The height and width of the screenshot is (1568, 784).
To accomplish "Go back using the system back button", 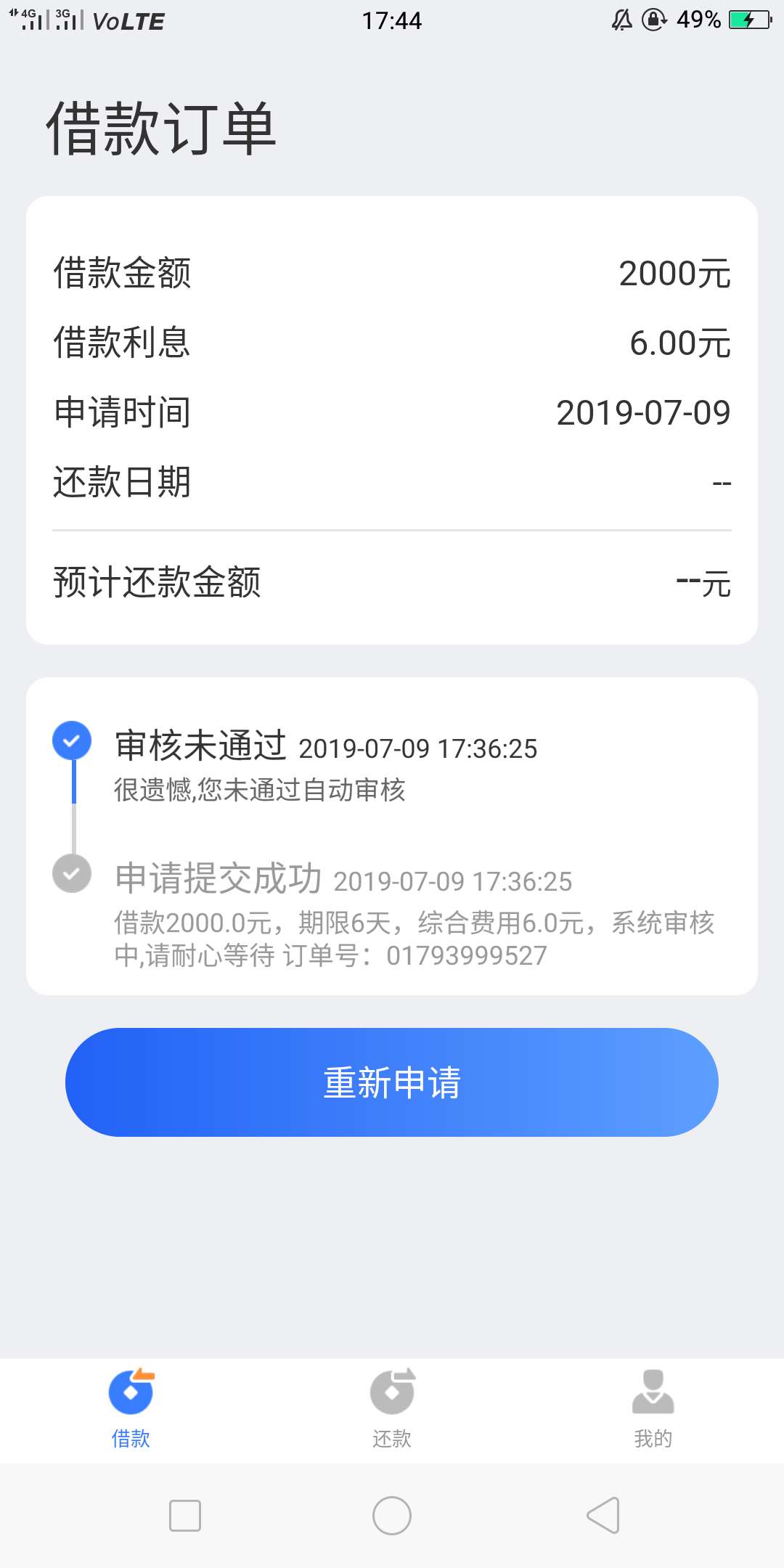I will click(x=603, y=1516).
